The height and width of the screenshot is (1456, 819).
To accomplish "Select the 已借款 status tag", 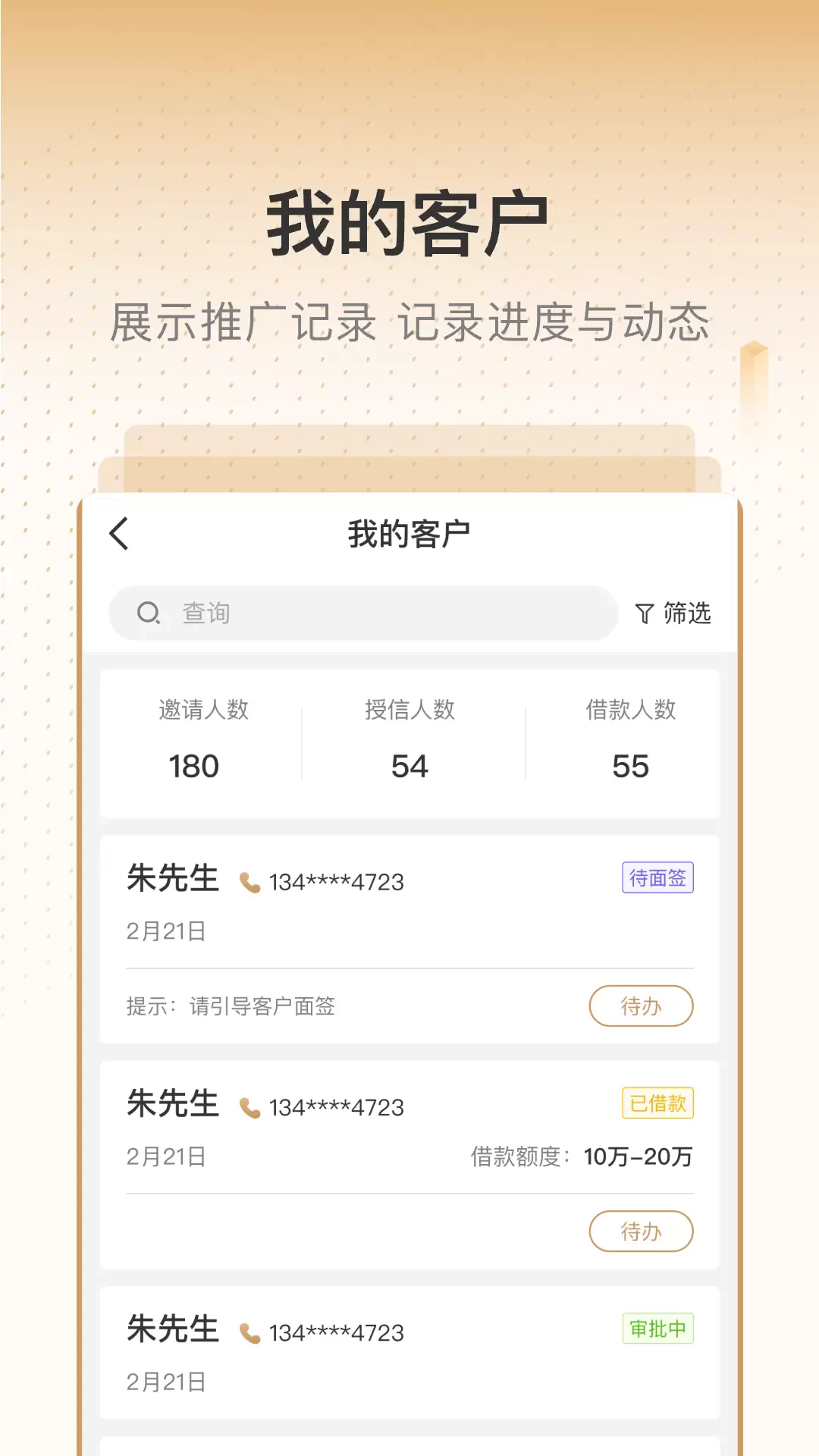I will [657, 1103].
